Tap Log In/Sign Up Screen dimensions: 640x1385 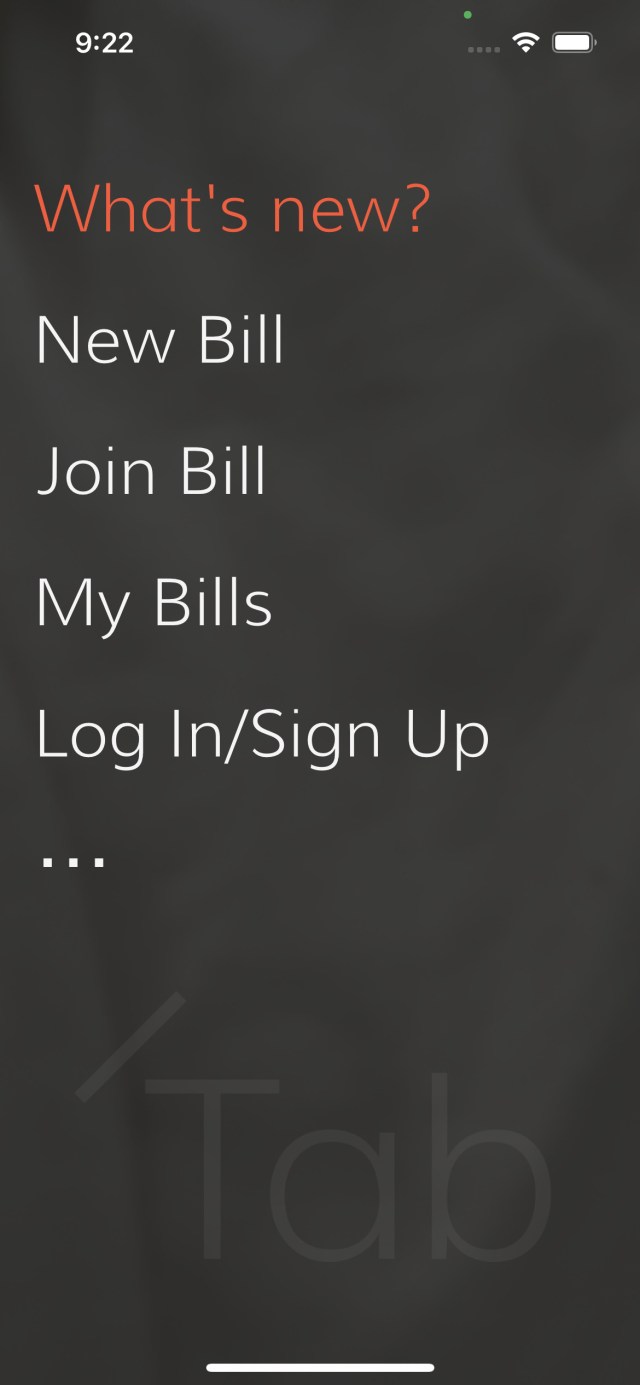pyautogui.click(x=262, y=735)
